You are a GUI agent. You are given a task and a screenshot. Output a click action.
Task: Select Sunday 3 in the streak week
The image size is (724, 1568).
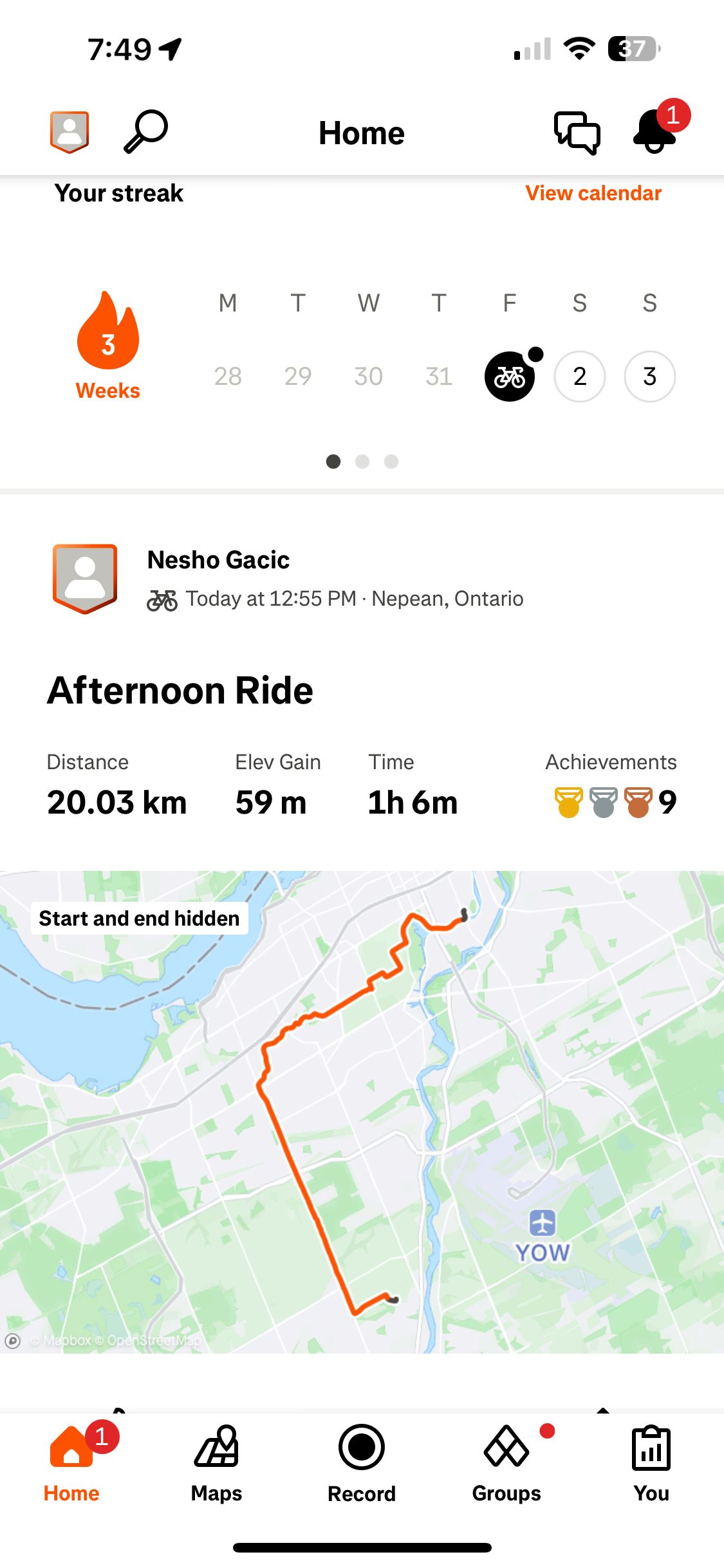coord(650,377)
